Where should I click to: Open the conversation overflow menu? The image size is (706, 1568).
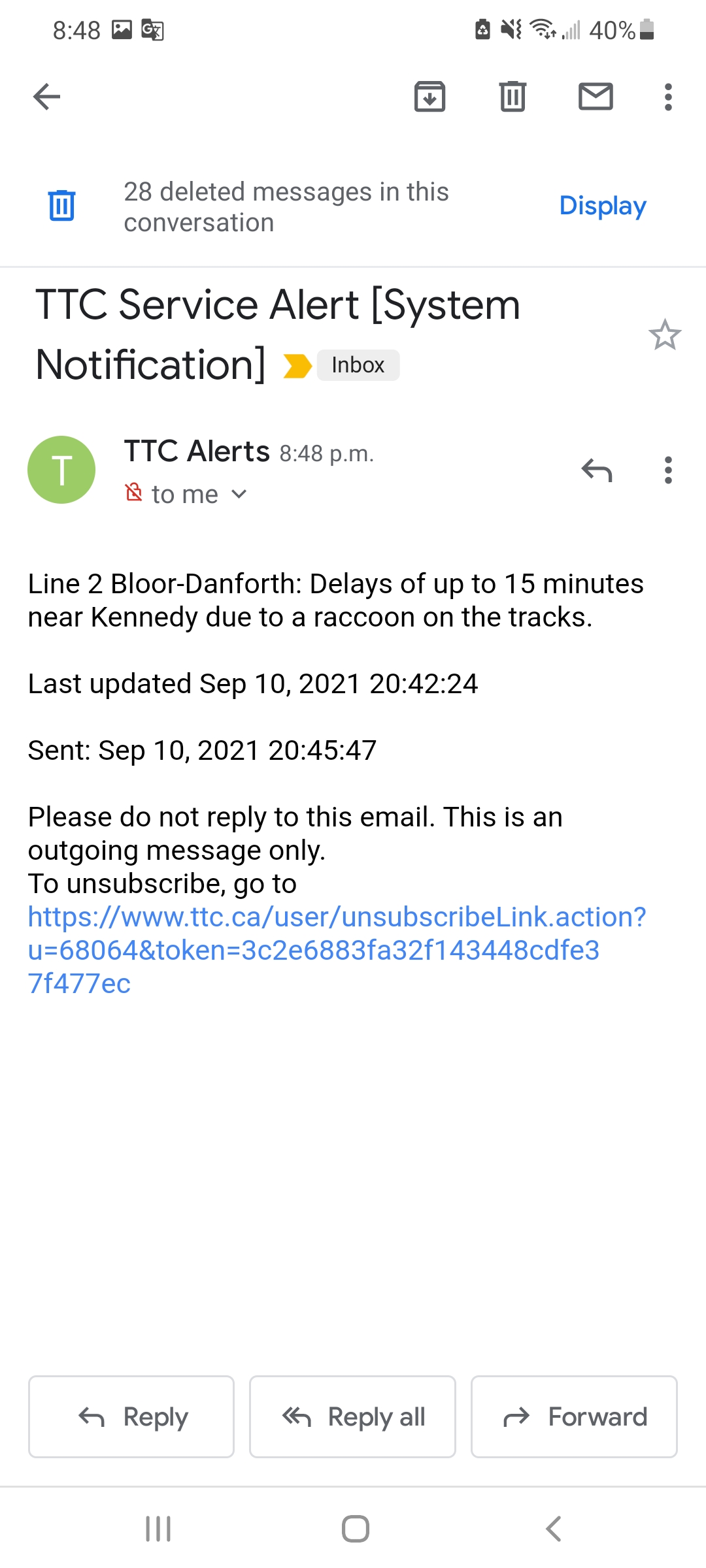tap(667, 97)
